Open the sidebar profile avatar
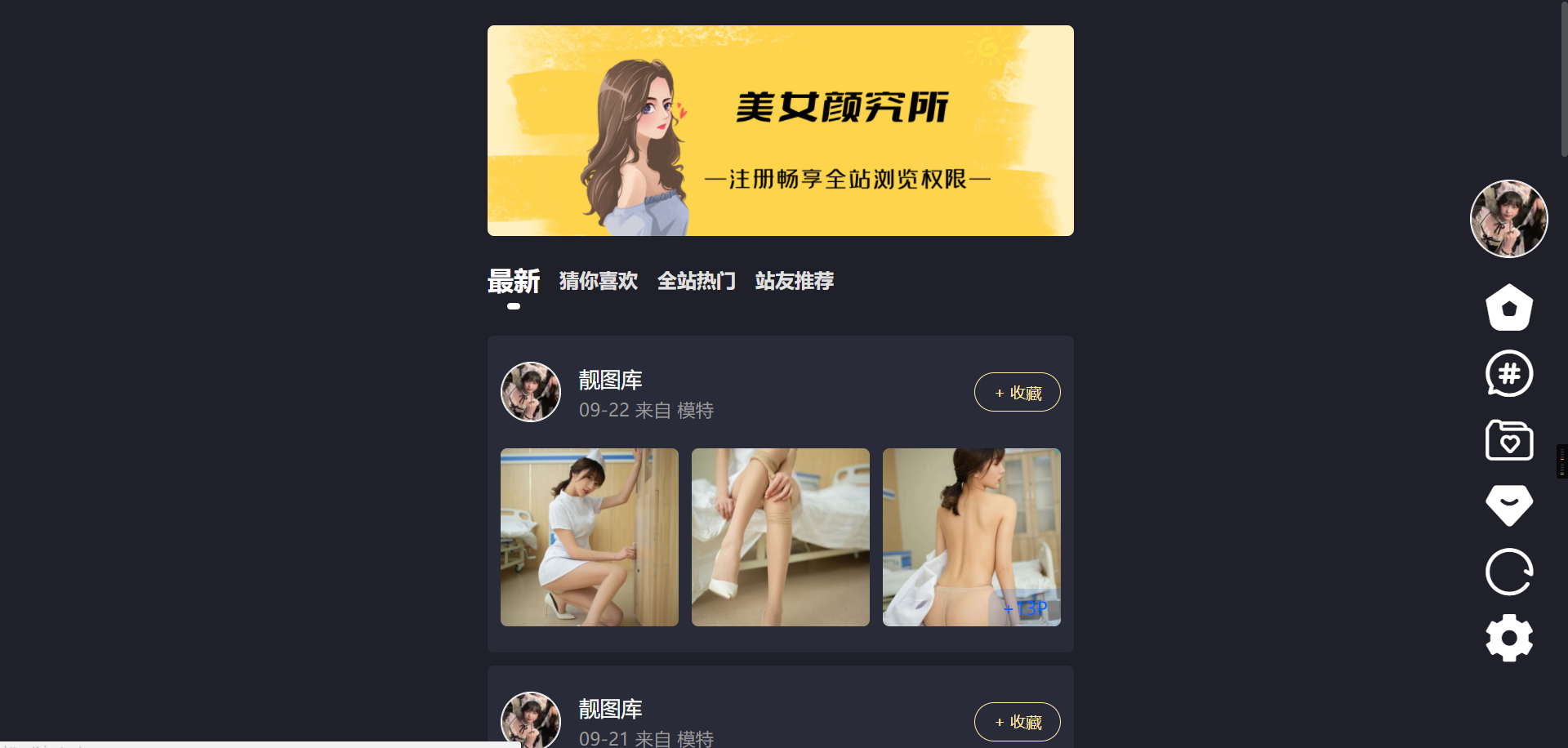Viewport: 1568px width, 748px height. coord(1508,219)
